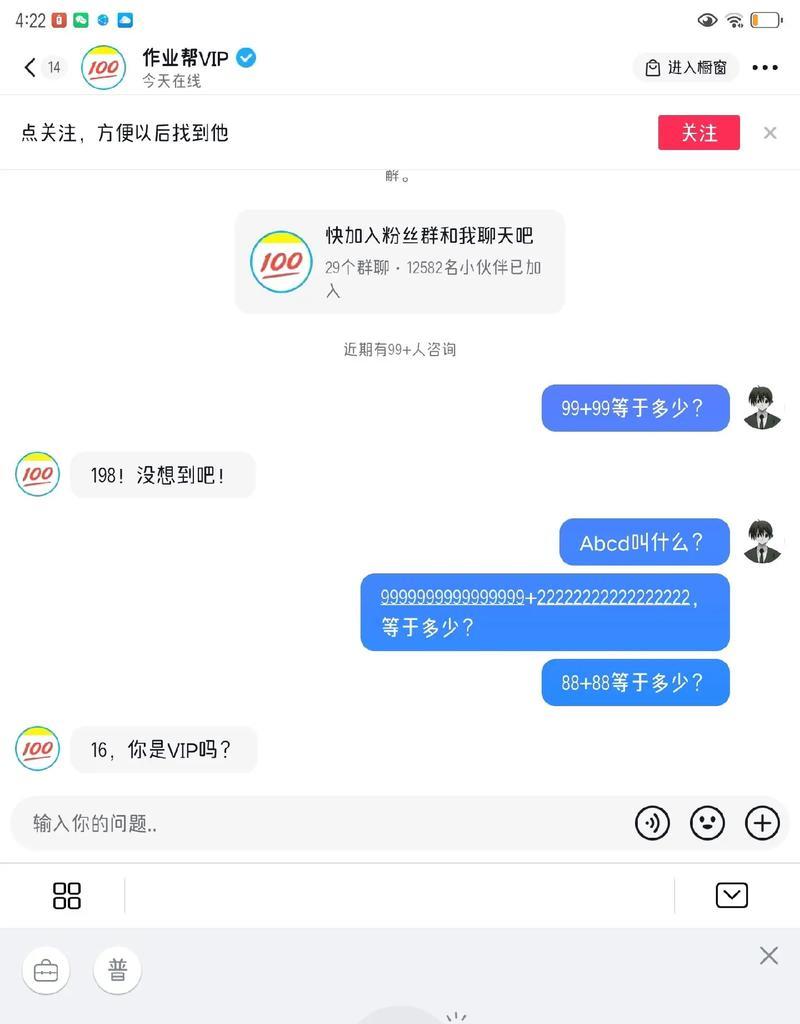Image resolution: width=800 pixels, height=1024 pixels.
Task: Collapse keyboard with down-arrow button
Action: 732,895
